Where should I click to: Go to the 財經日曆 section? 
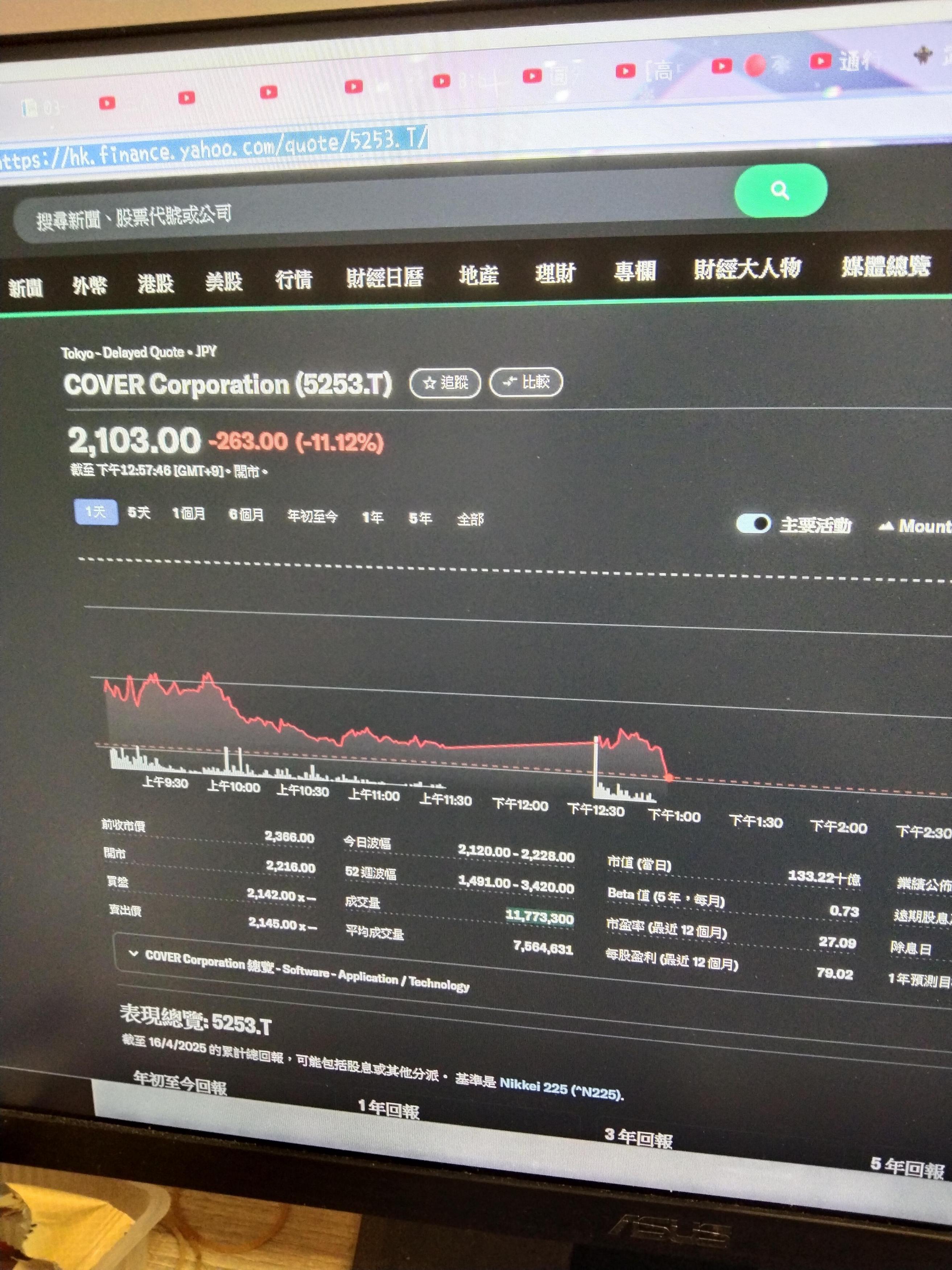click(x=384, y=277)
